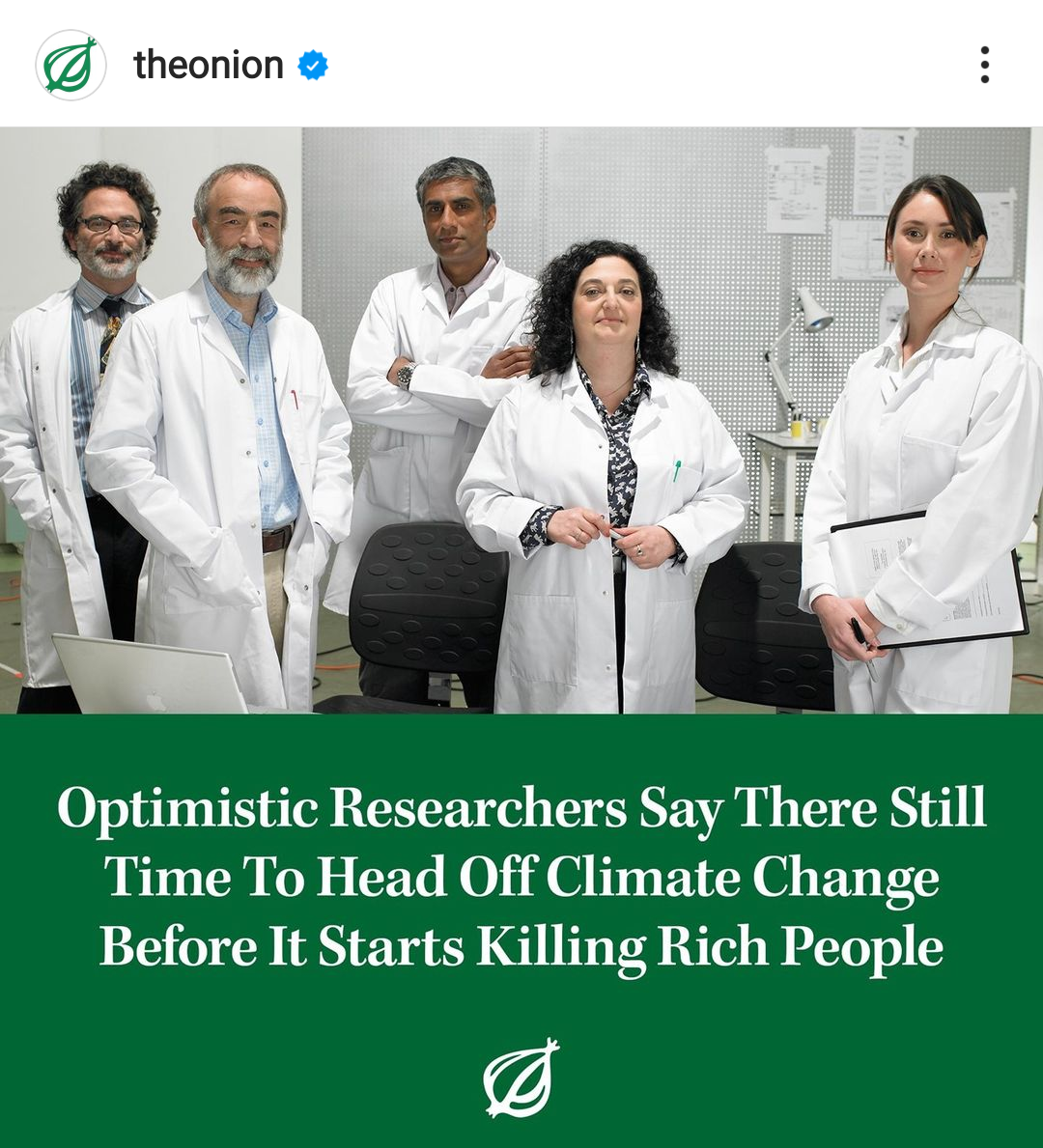
Task: Open the post's three-dot options menu
Action: (984, 65)
